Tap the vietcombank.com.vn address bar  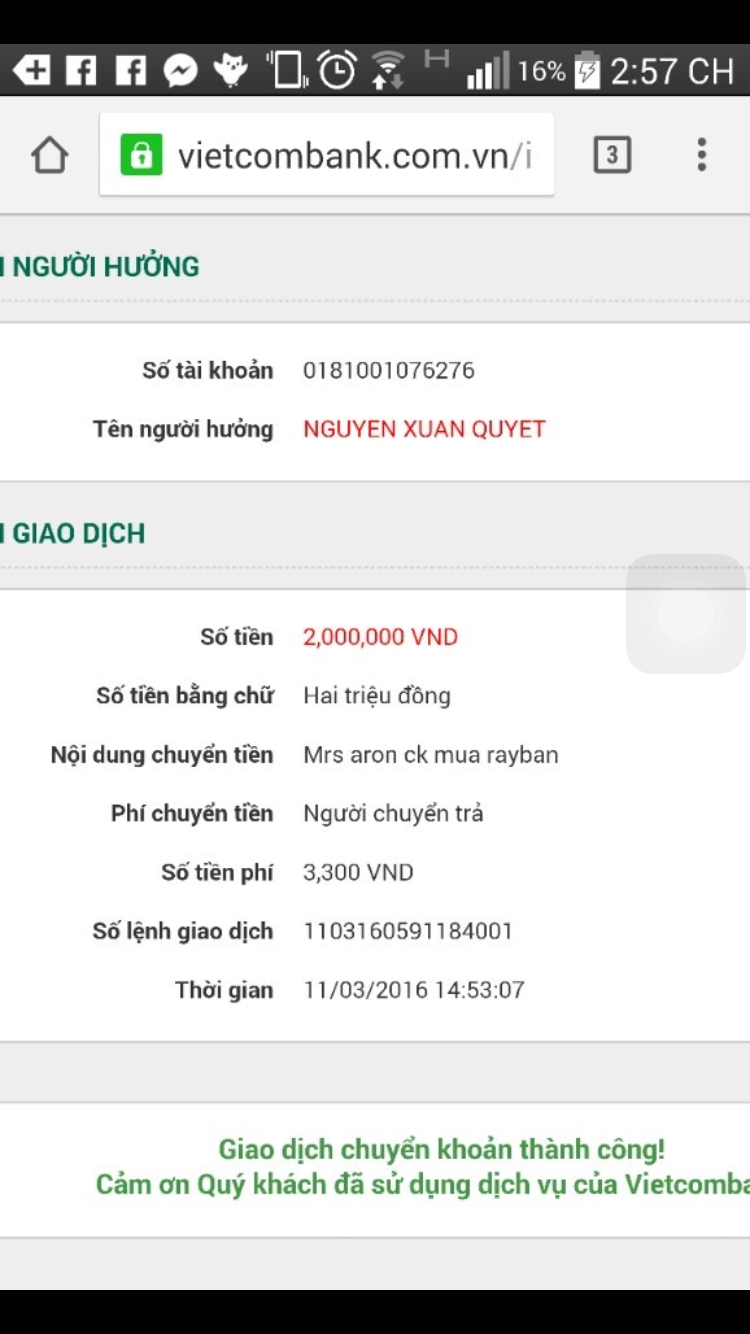340,155
